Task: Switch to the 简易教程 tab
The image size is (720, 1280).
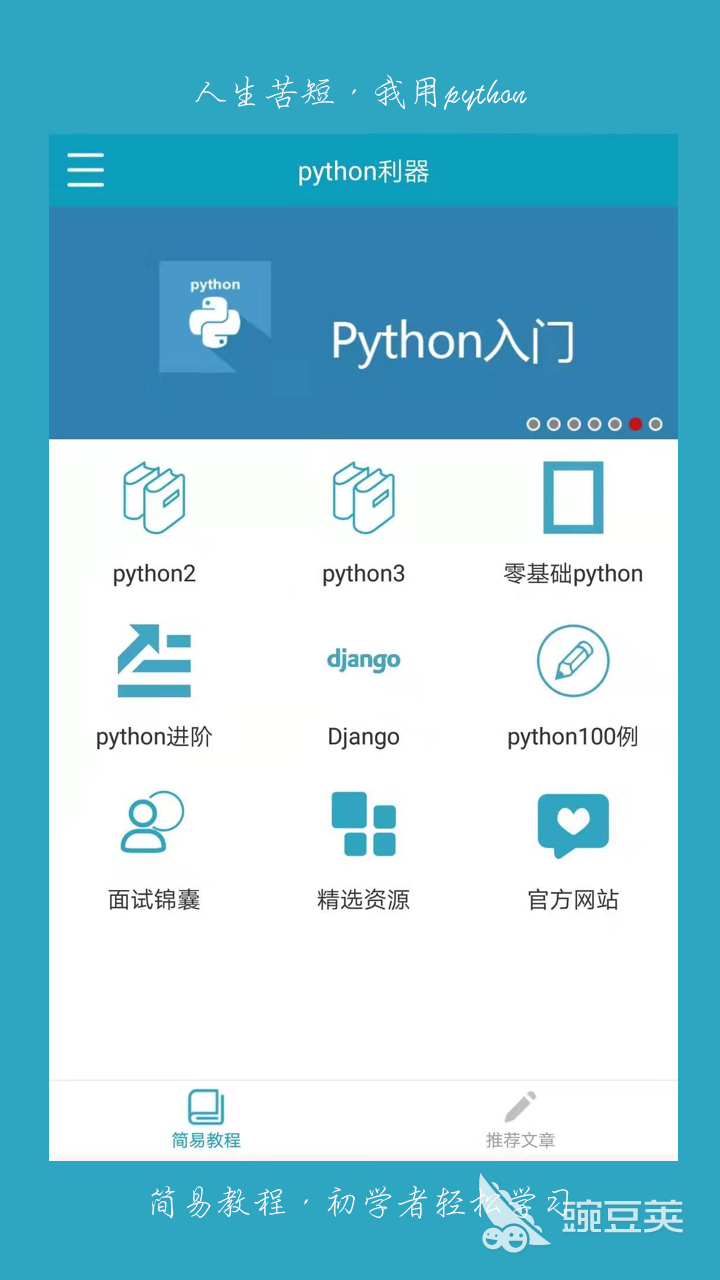Action: pos(205,1118)
